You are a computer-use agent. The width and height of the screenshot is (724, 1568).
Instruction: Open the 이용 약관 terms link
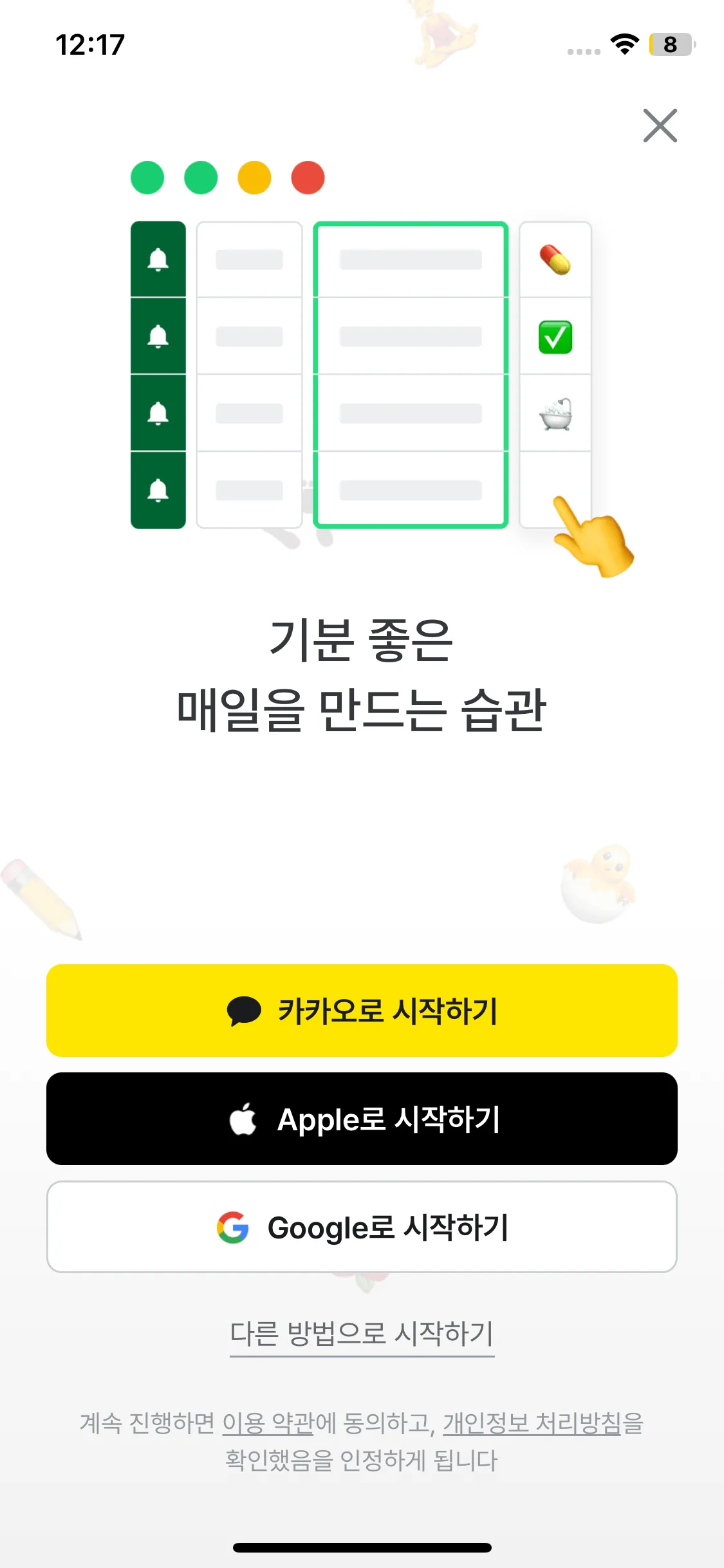pos(268,1424)
